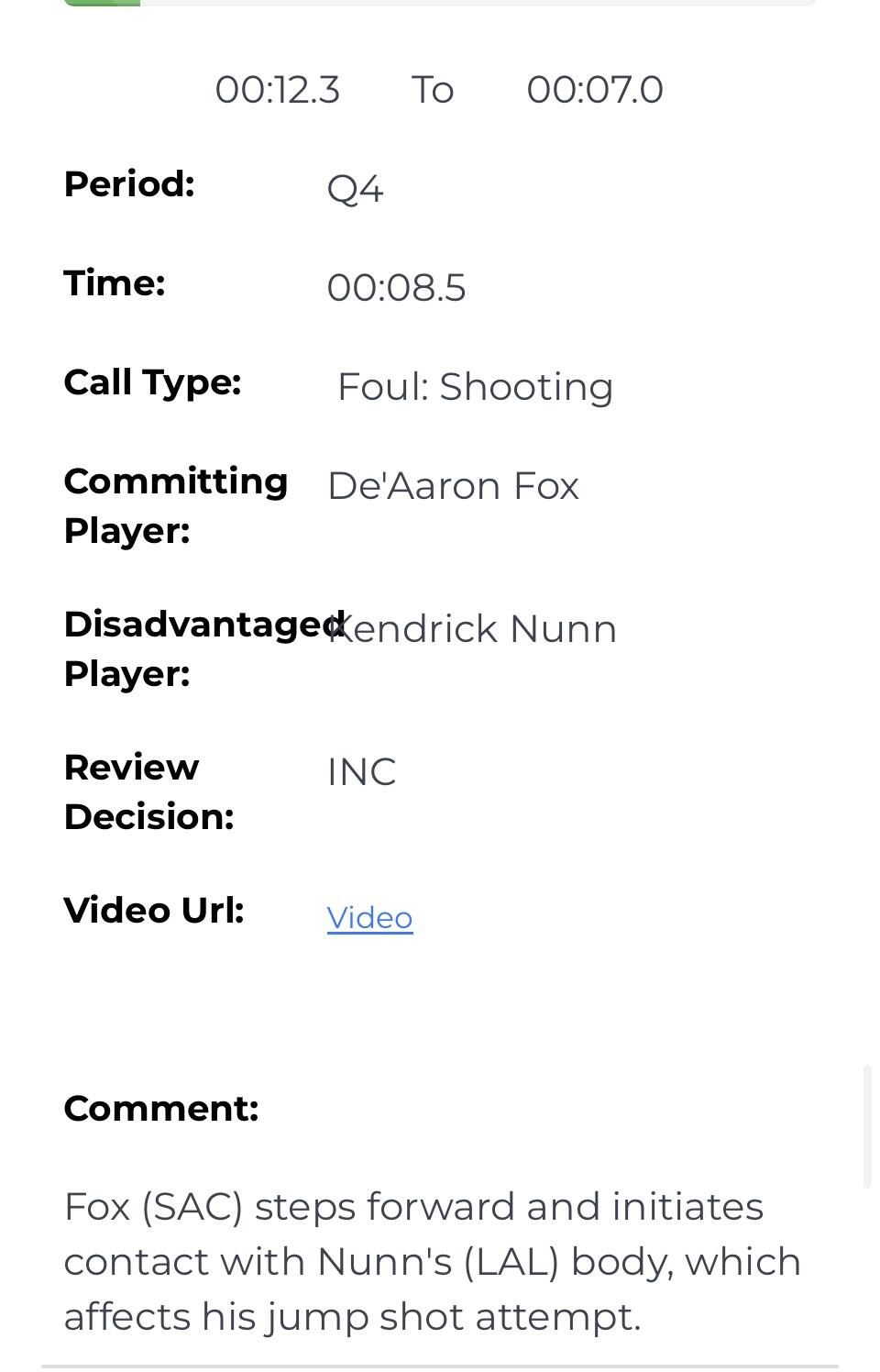Open the Video link for the Fox foul
Viewport: 880px width, 1372px height.
pos(369,918)
